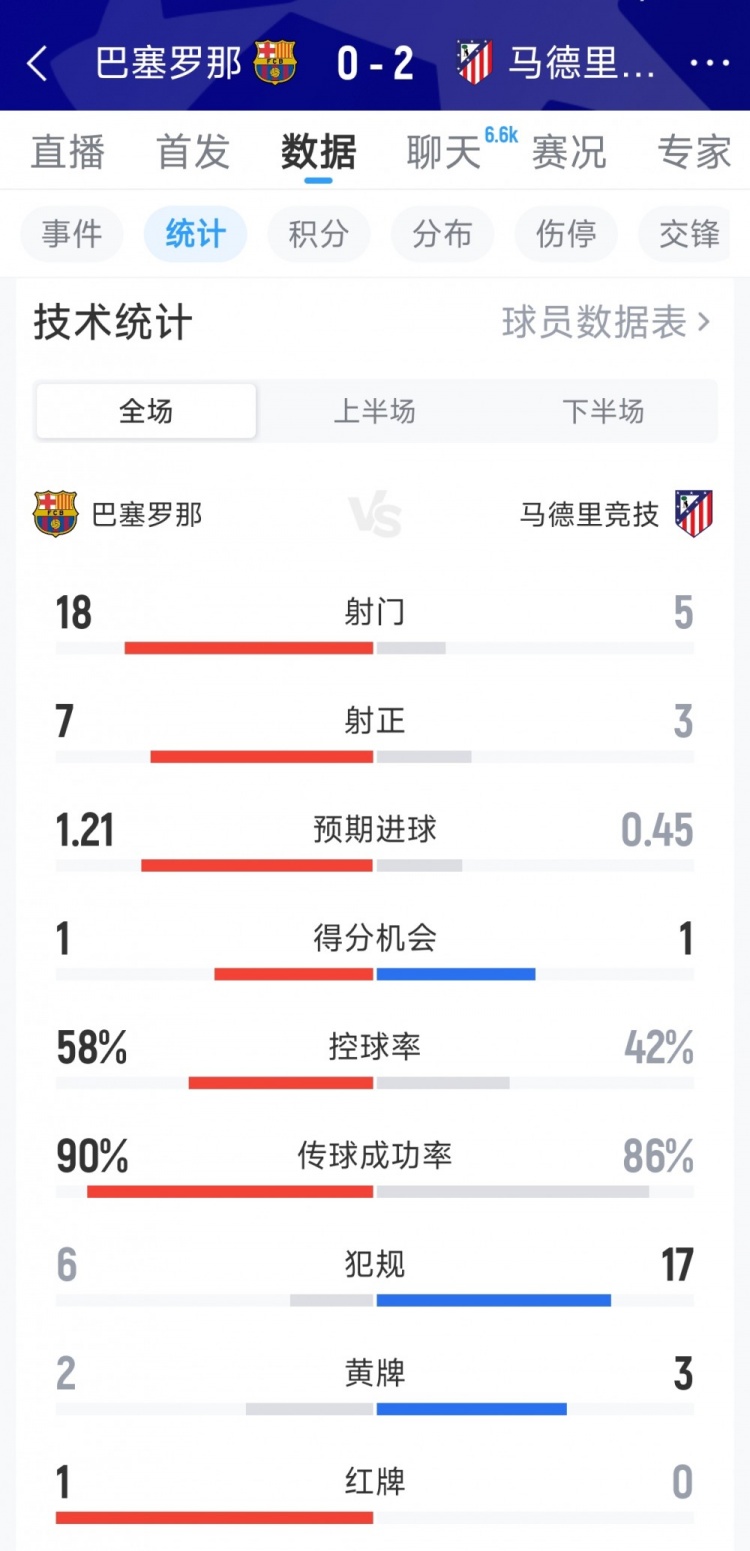Expand the 伤停 injuries section
750x1551 pixels.
565,234
